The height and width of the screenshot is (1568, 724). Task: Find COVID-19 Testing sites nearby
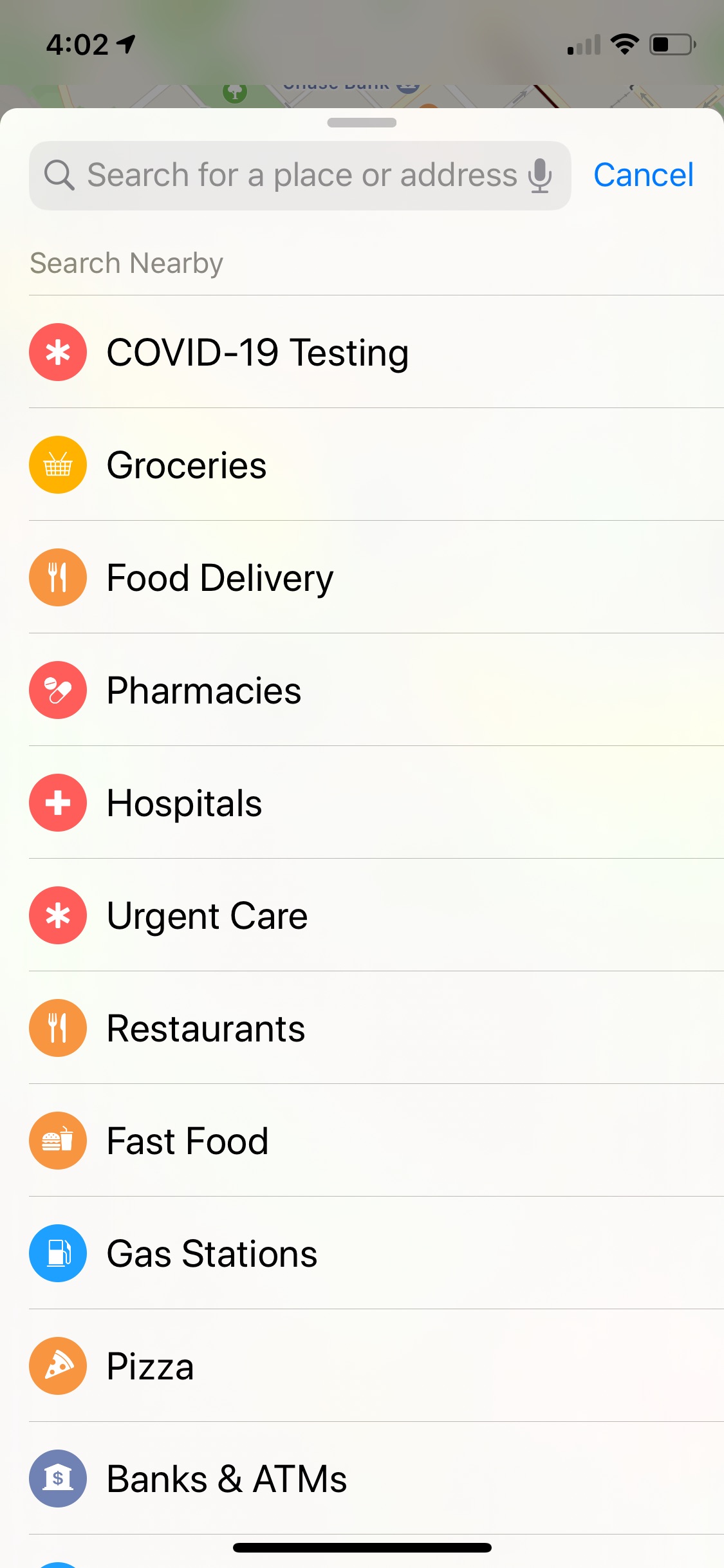pyautogui.click(x=257, y=352)
